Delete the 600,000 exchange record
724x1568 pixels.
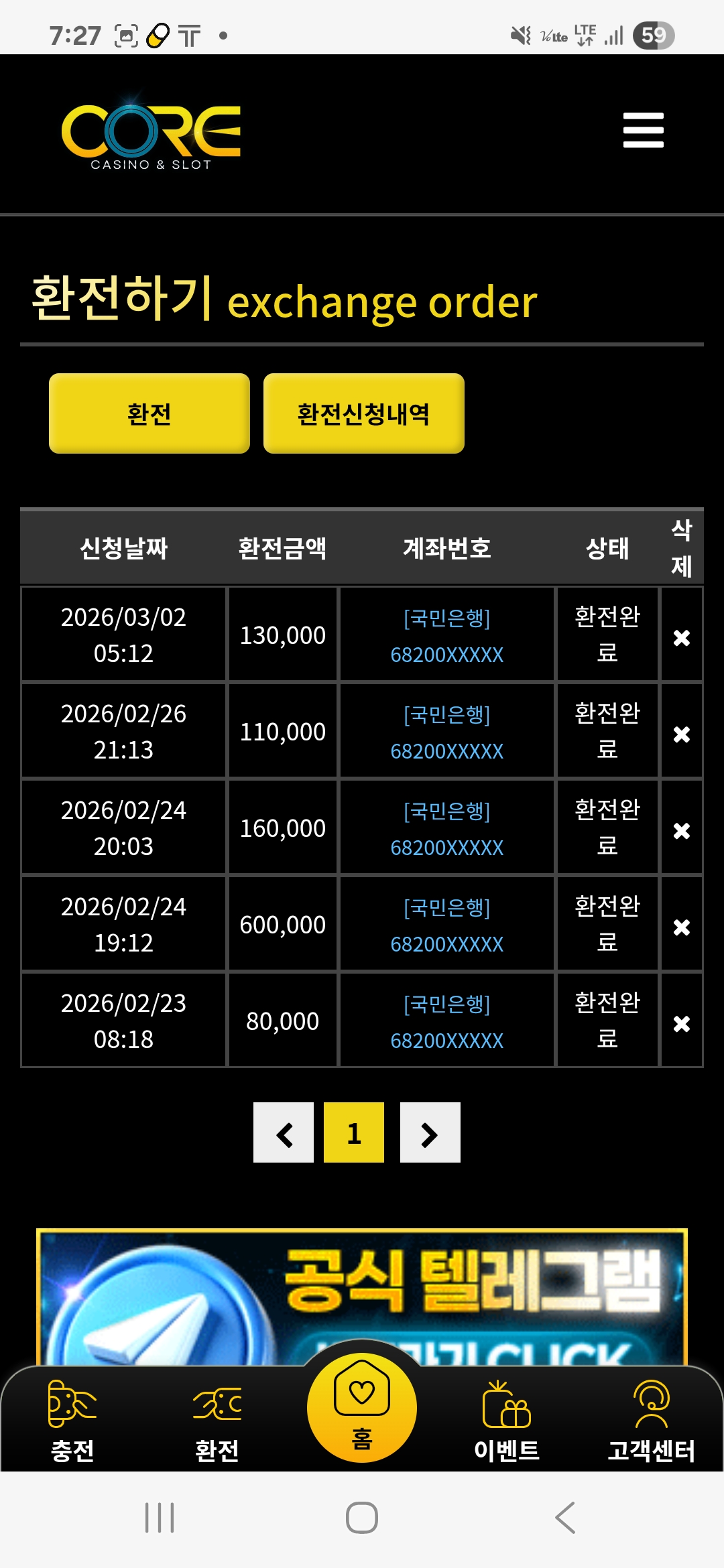tap(681, 927)
